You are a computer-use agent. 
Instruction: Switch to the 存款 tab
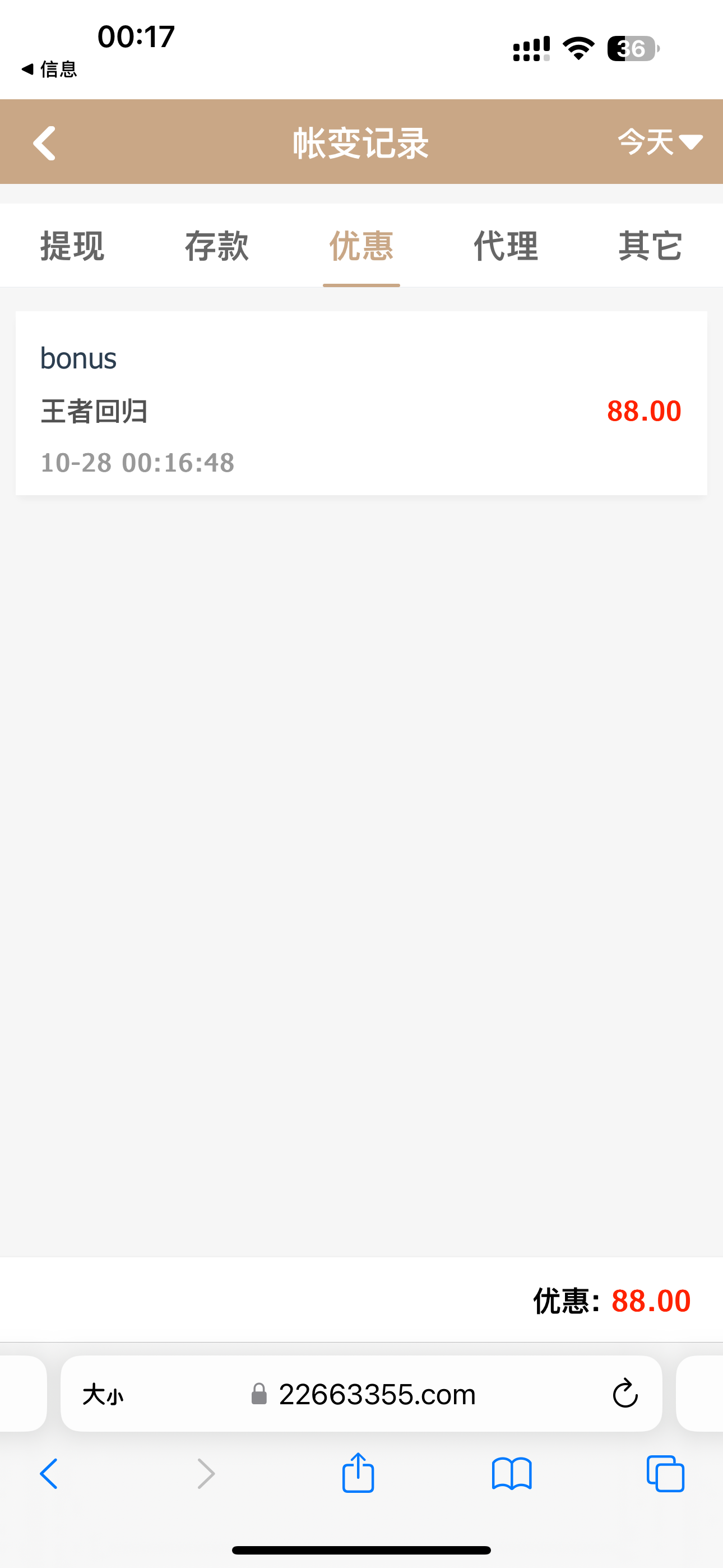point(217,246)
